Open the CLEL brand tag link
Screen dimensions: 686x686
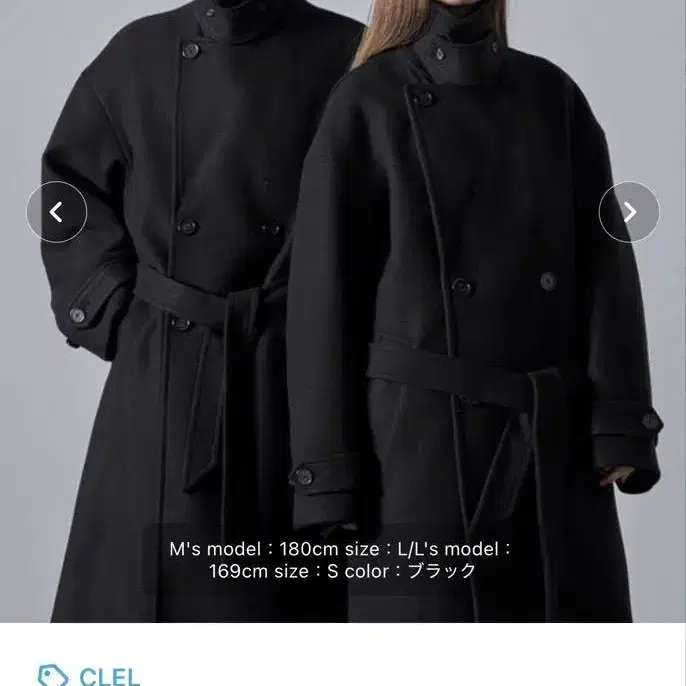[x=89, y=675]
